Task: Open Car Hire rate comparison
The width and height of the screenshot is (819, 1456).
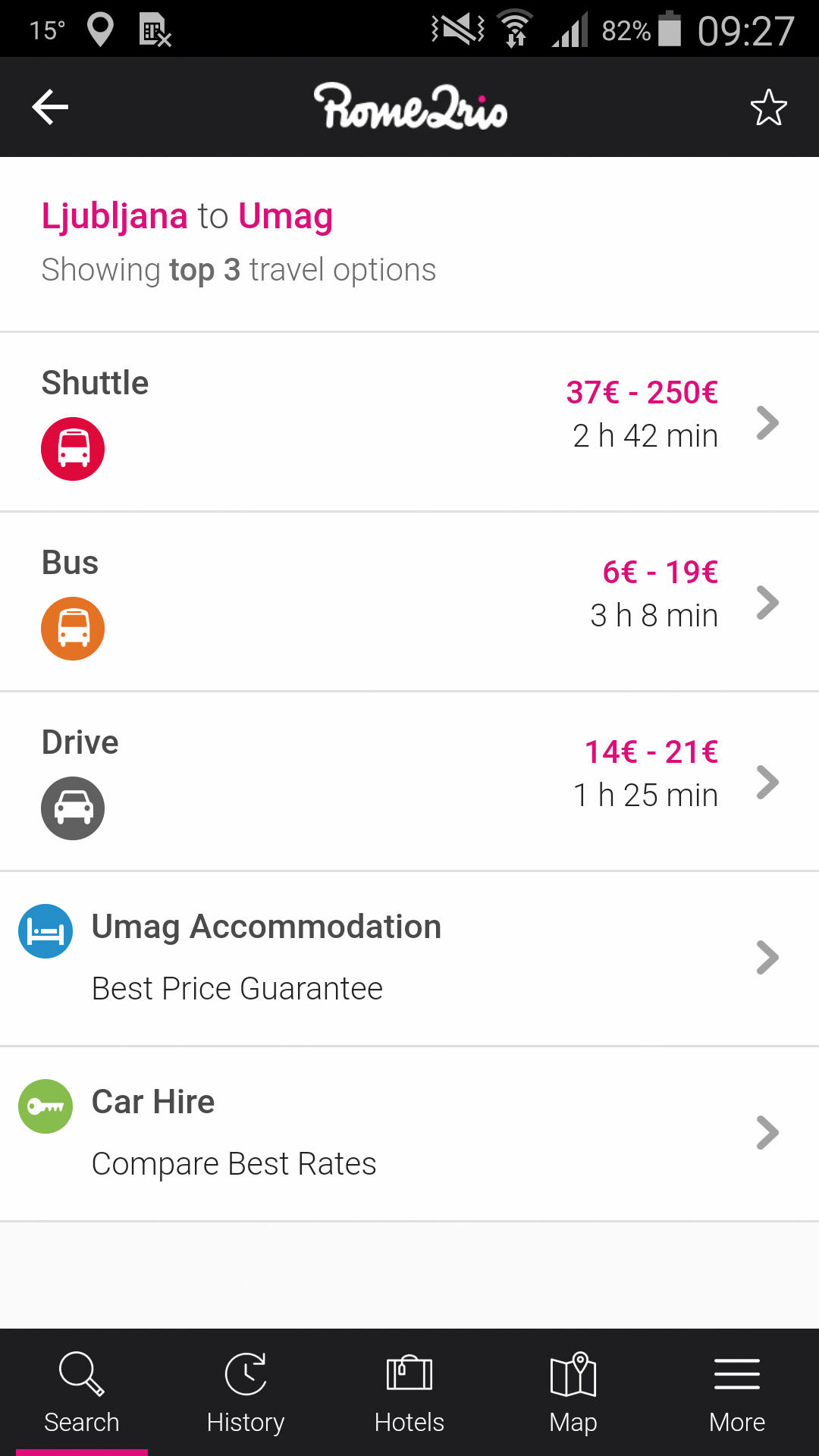Action: 409,1134
